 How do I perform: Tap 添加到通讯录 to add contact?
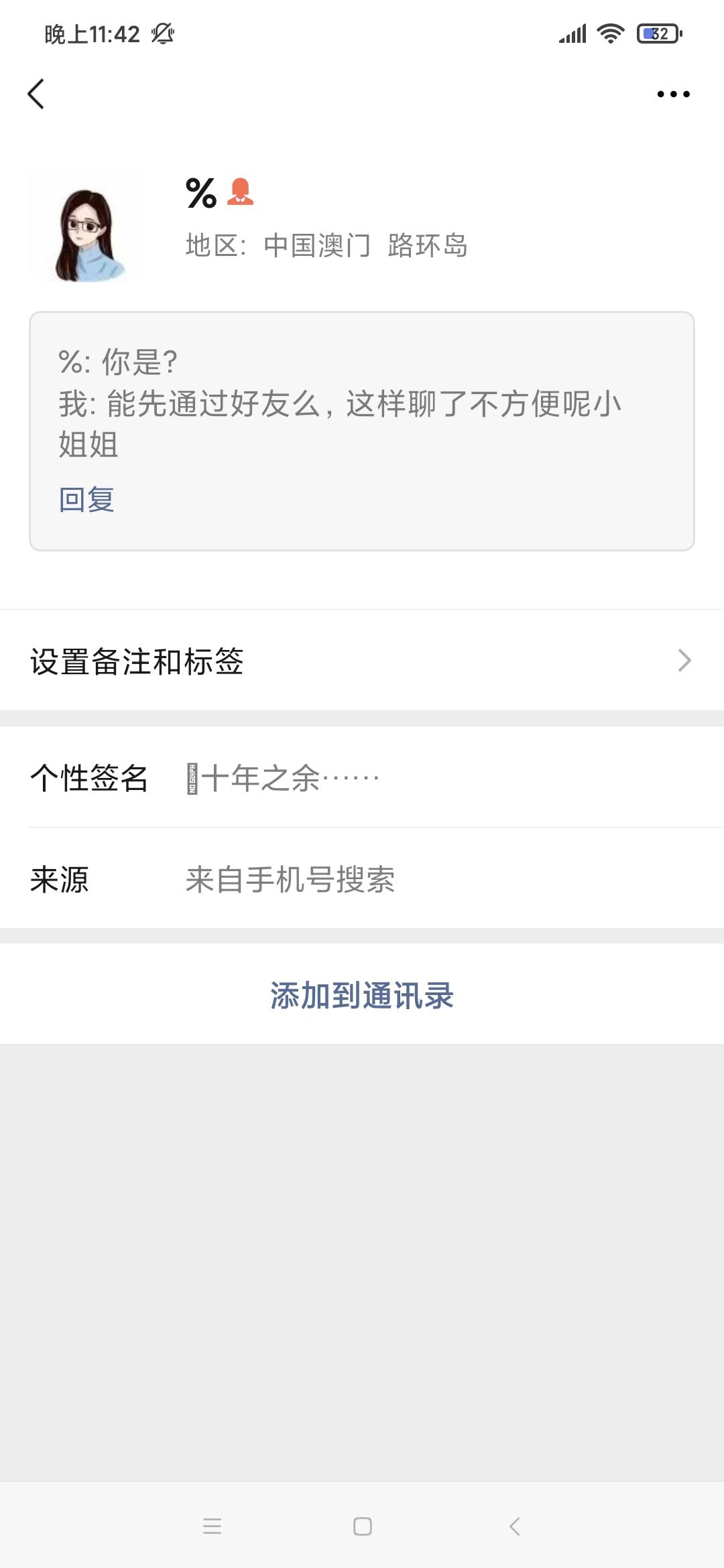362,995
